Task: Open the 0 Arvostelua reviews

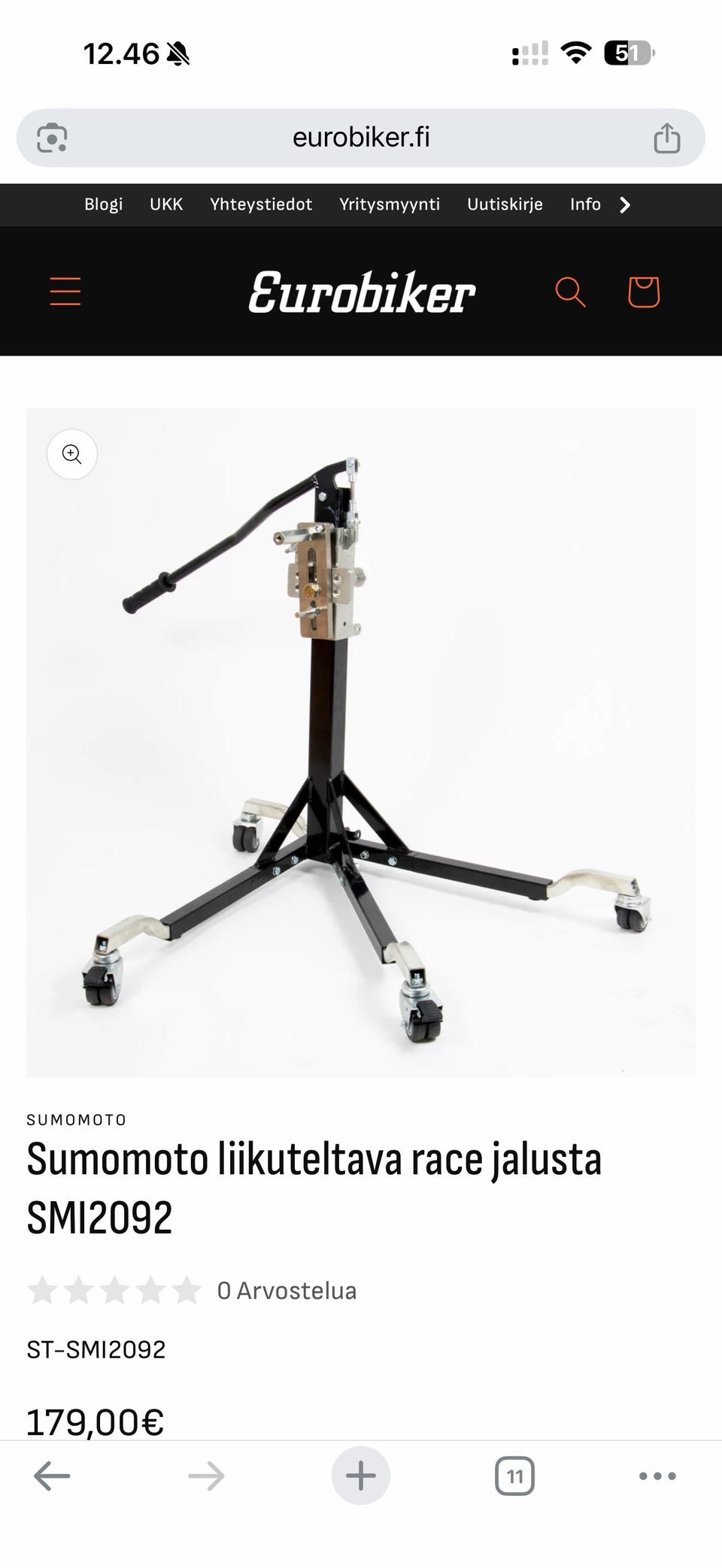Action: point(287,1291)
